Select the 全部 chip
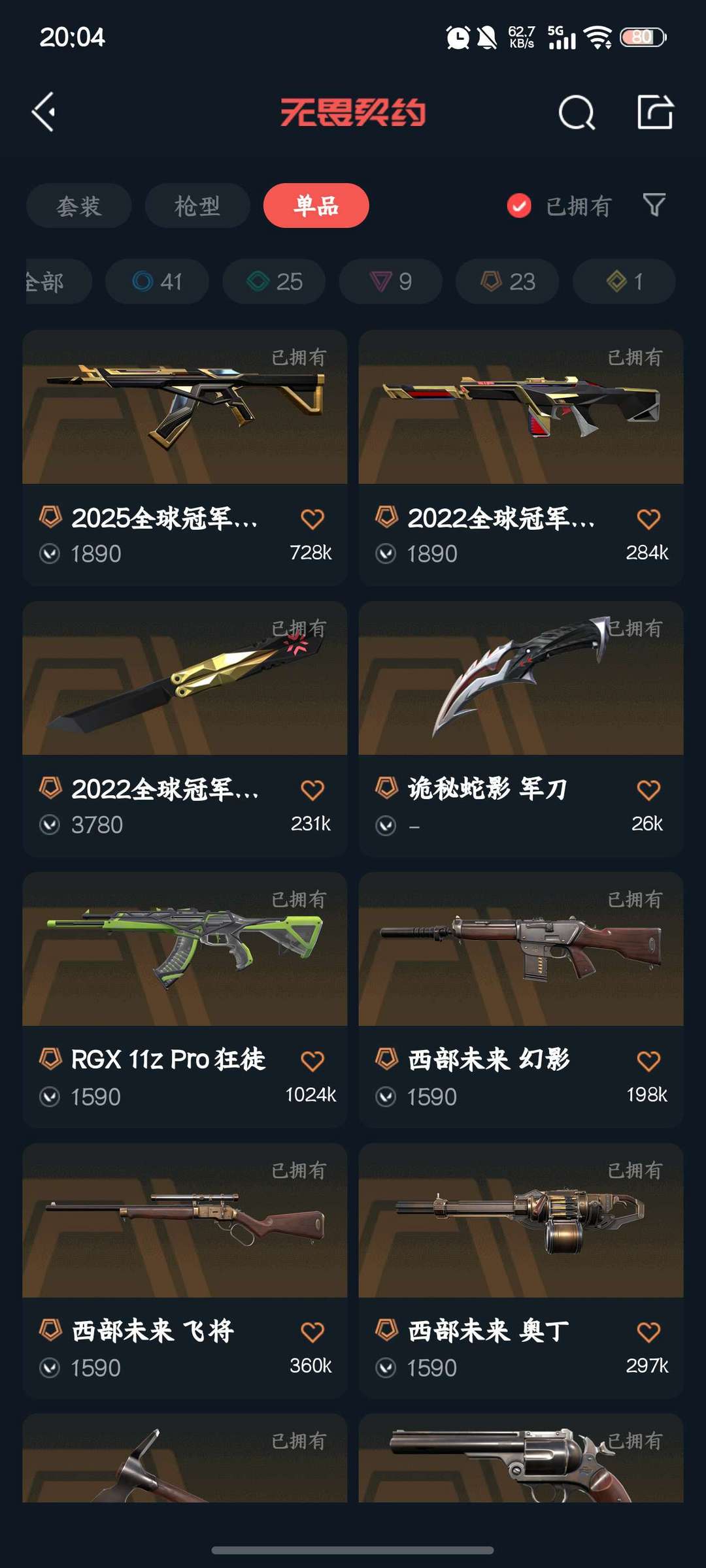The width and height of the screenshot is (706, 1568). point(52,282)
